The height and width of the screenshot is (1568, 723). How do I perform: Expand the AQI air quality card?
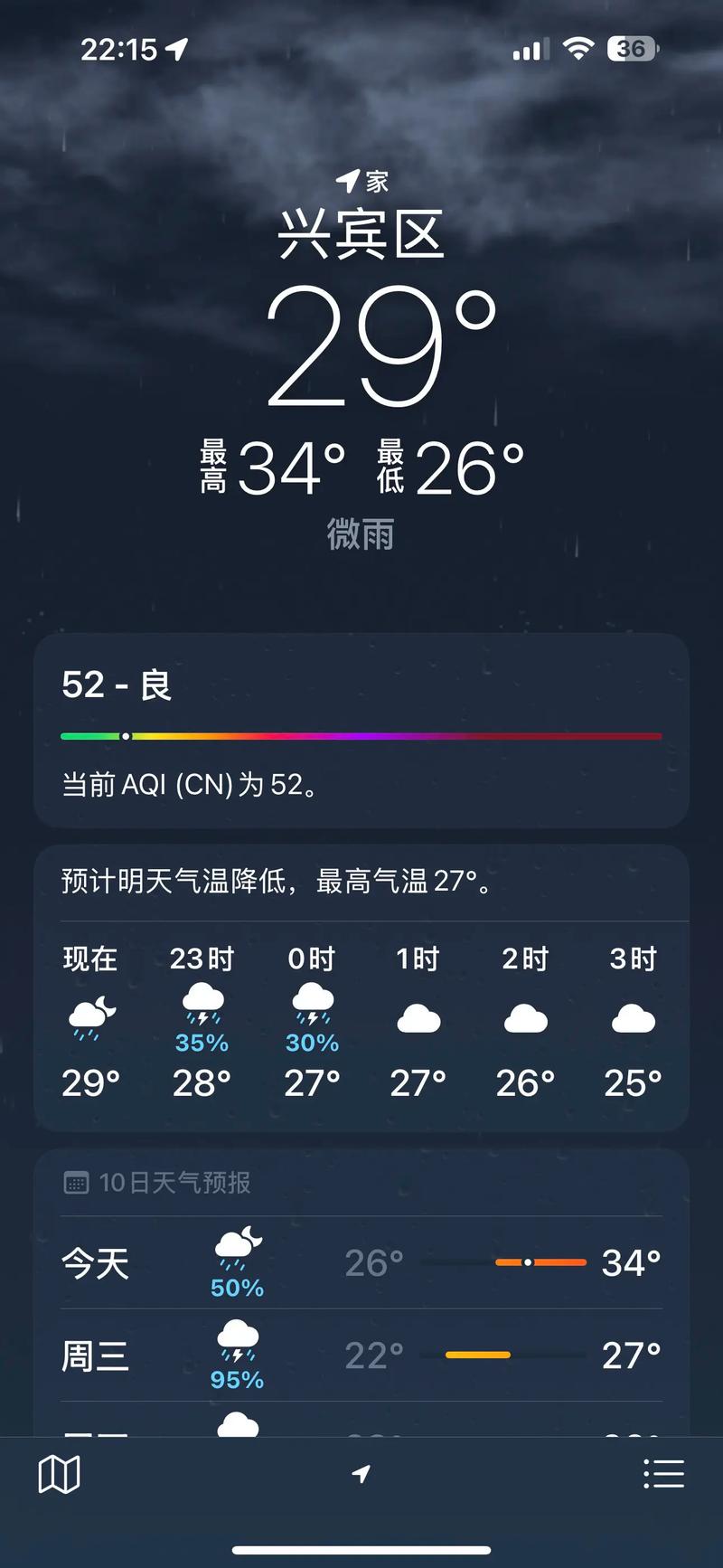pyautogui.click(x=361, y=732)
